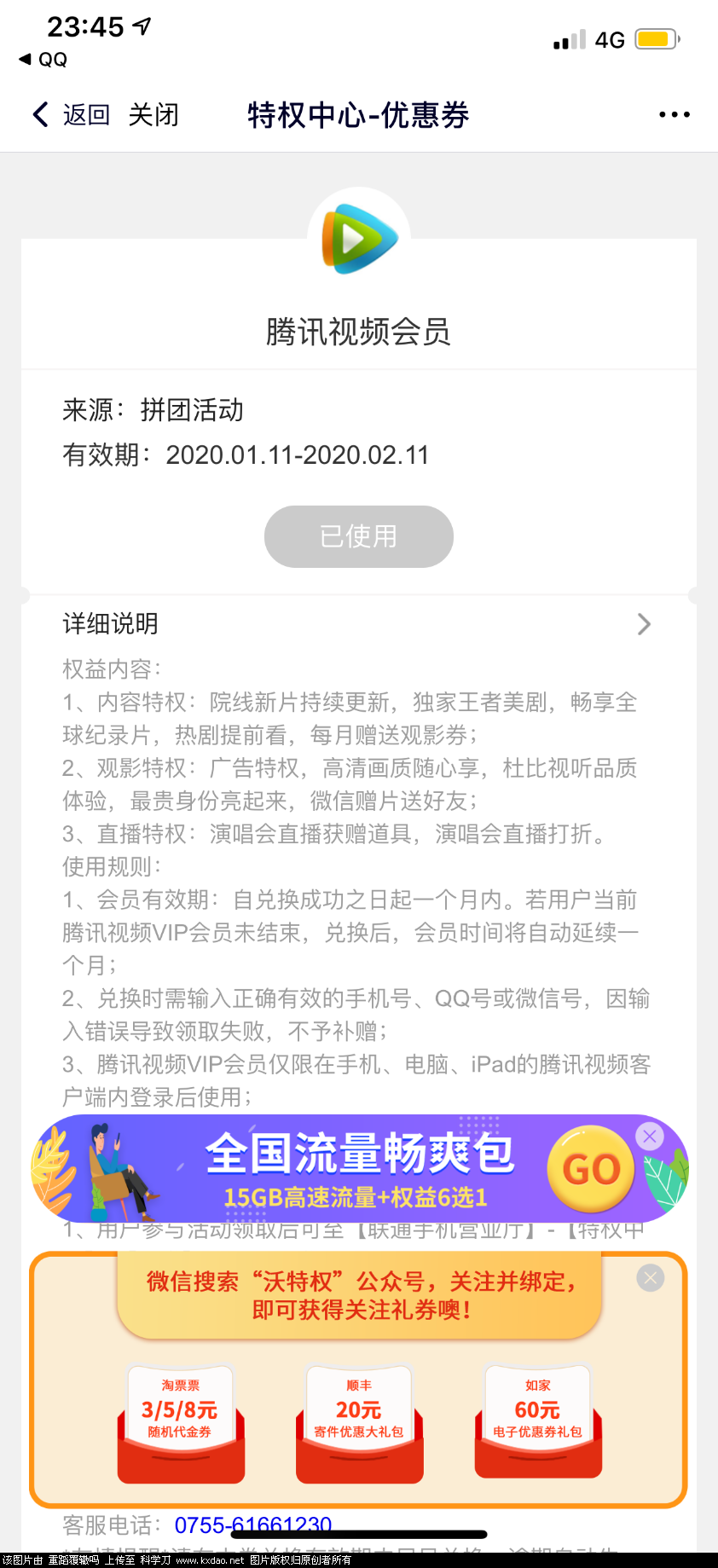The image size is (718, 1568).
Task: Return to QQ via status bar shortcut
Action: (x=43, y=59)
